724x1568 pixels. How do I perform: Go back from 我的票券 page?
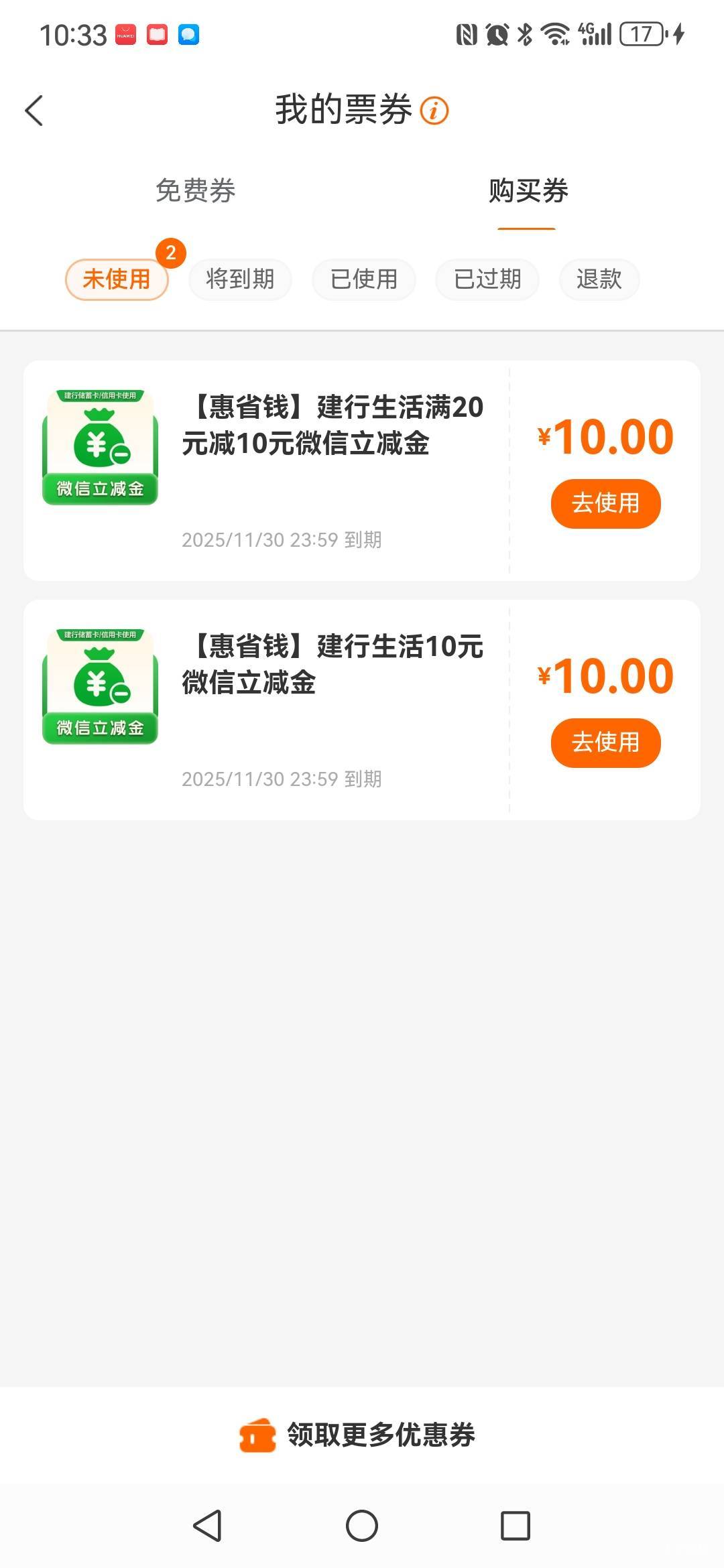tap(34, 111)
